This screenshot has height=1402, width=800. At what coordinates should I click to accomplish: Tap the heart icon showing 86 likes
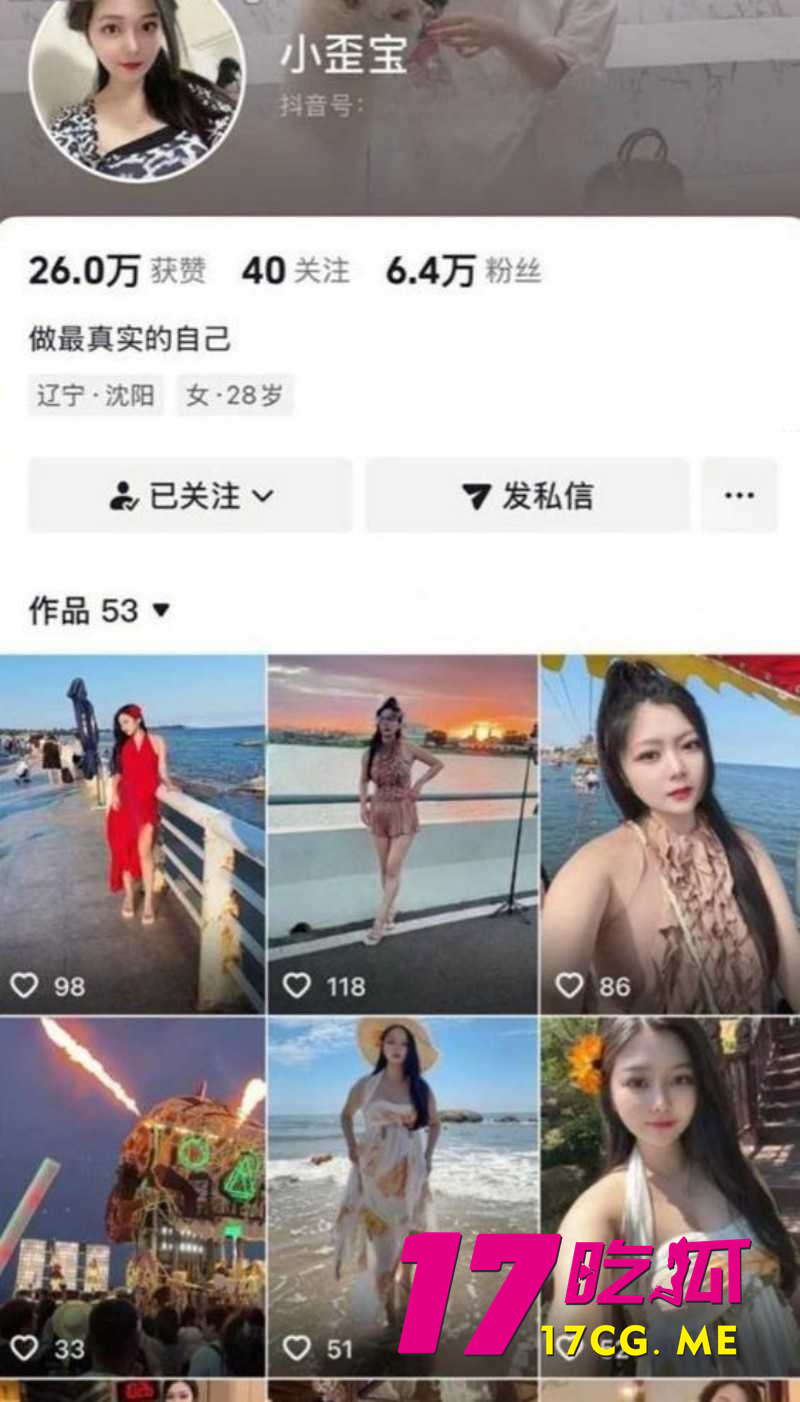(570, 985)
